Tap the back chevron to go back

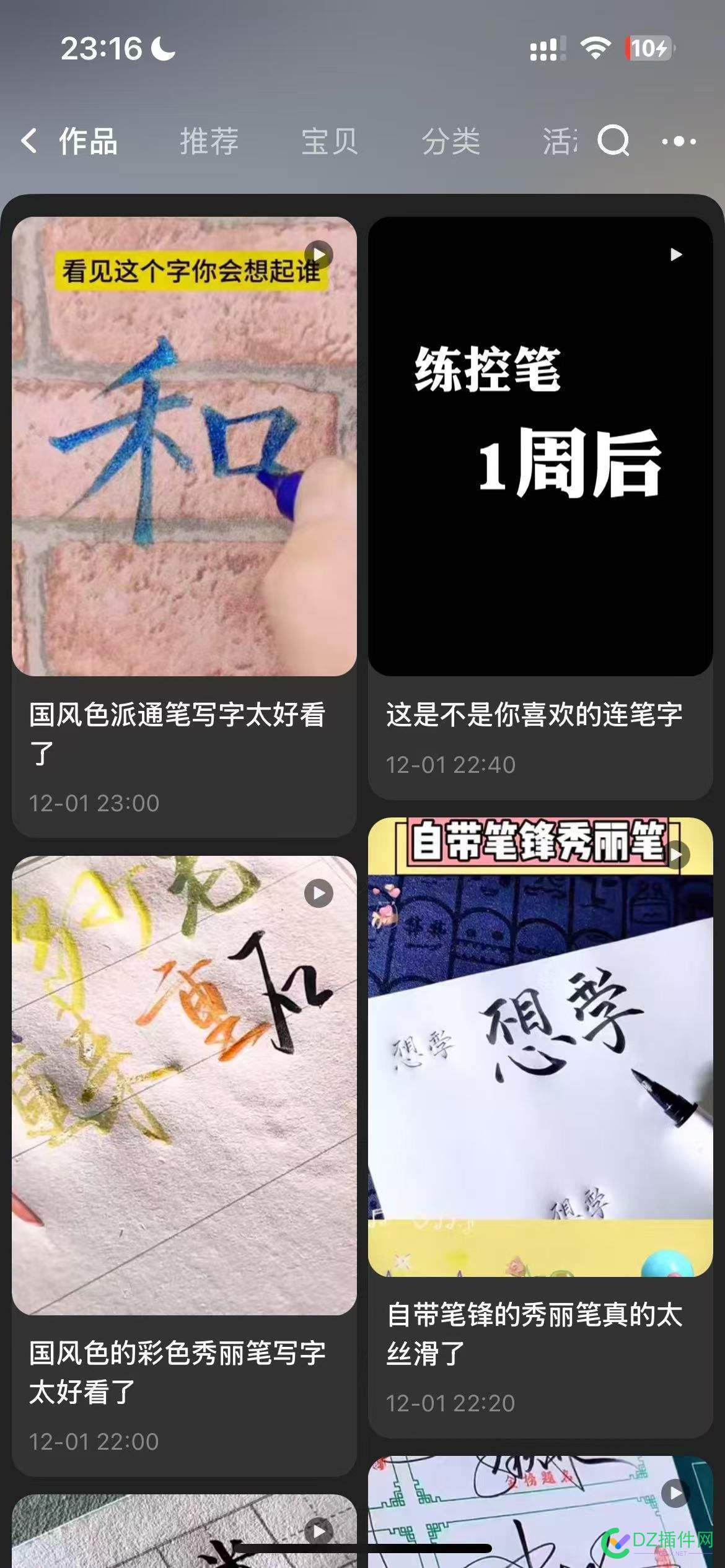coord(29,141)
